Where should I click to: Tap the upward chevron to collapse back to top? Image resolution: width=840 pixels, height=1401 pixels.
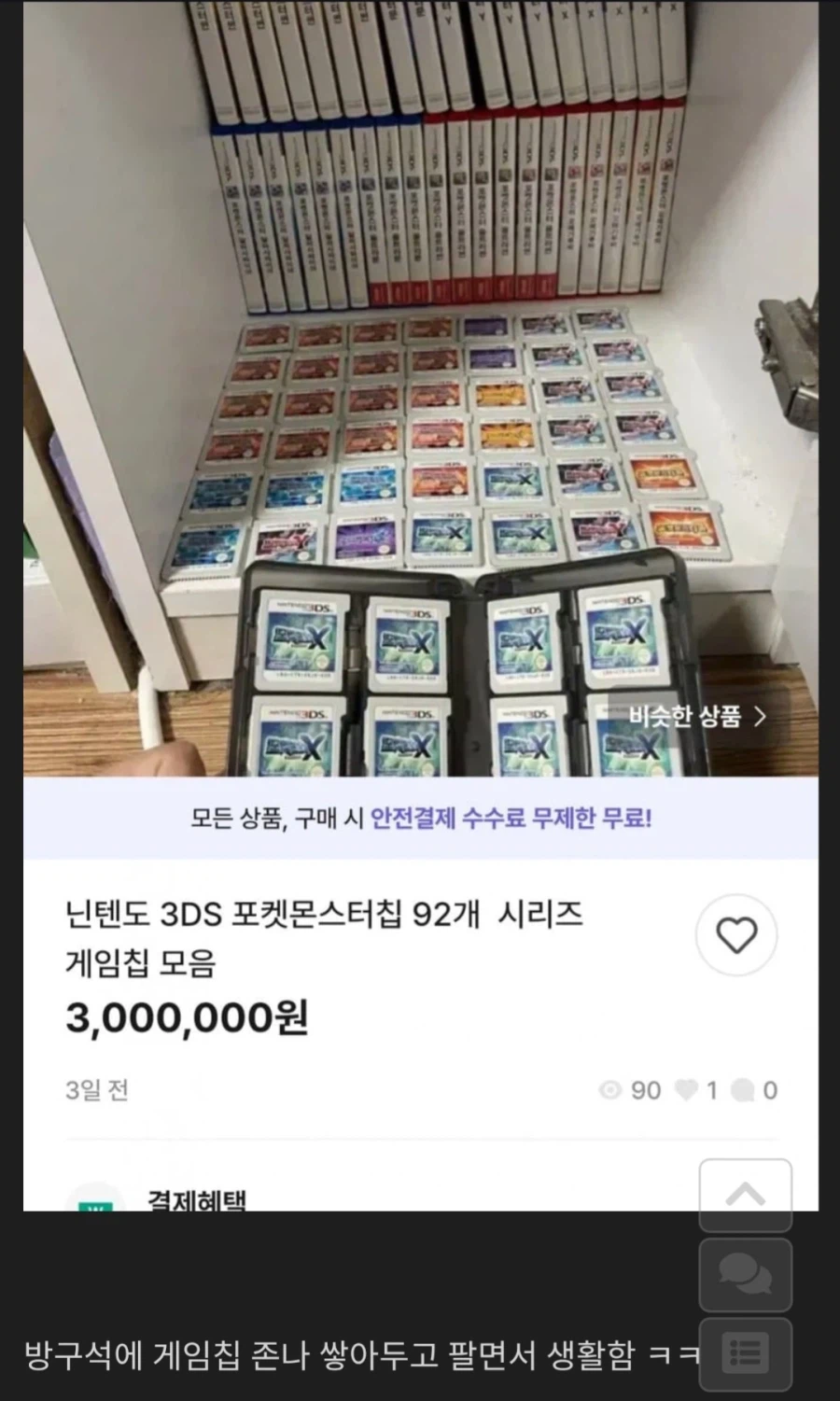744,1192
